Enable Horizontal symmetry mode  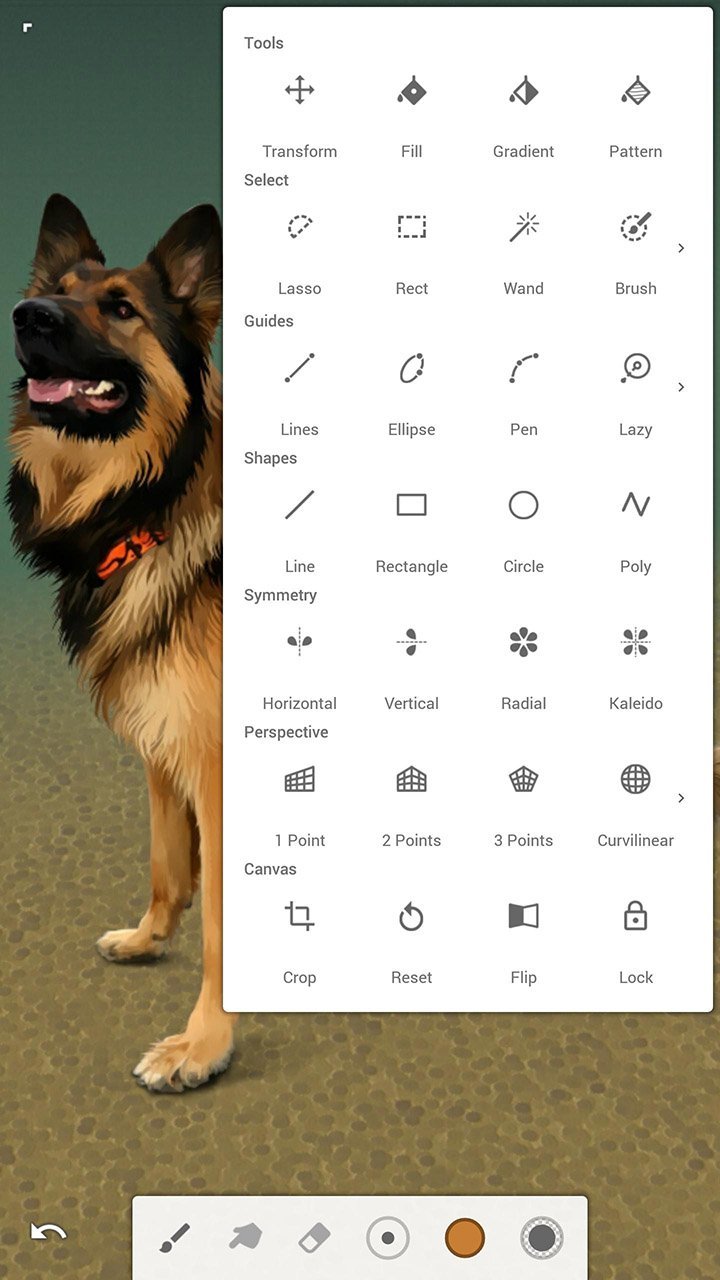coord(299,642)
